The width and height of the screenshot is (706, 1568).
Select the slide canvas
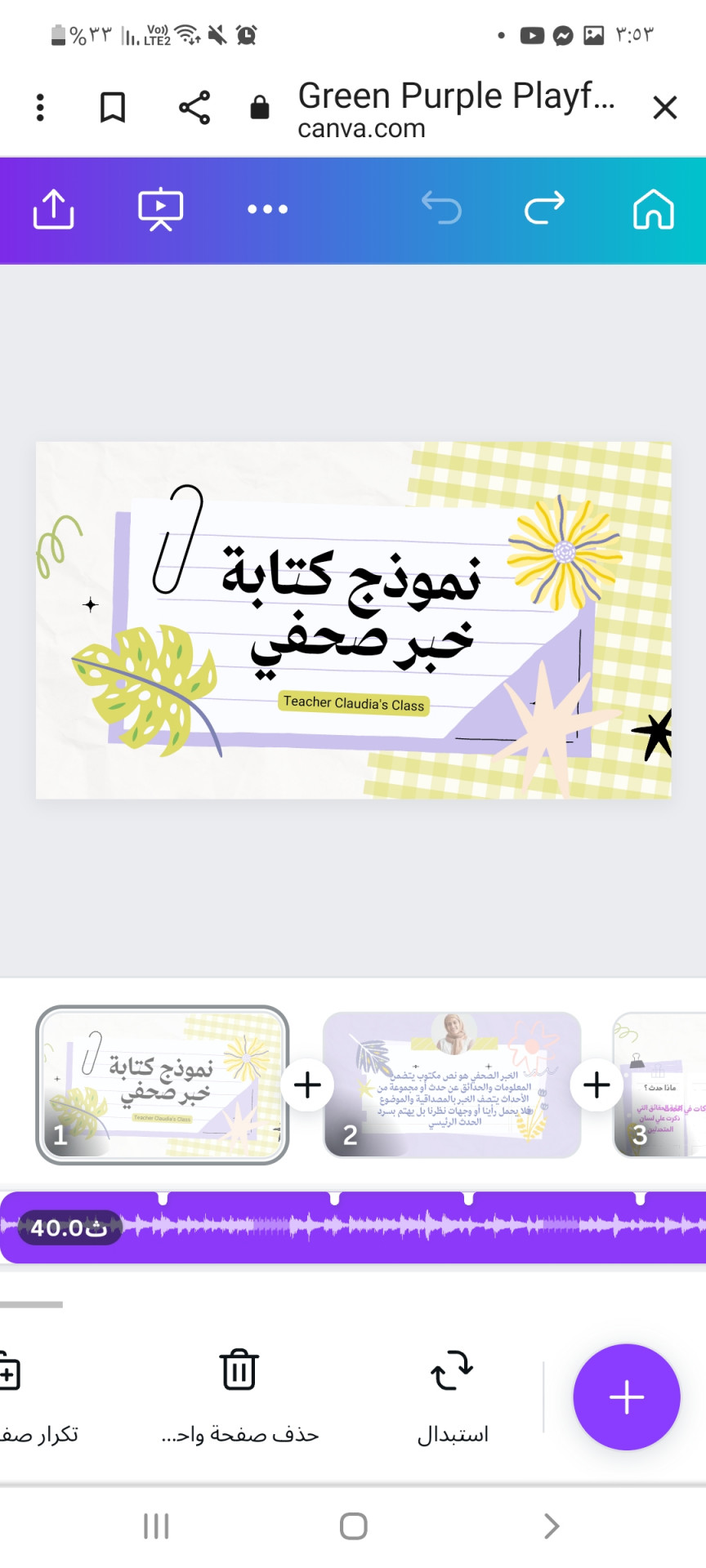(353, 621)
